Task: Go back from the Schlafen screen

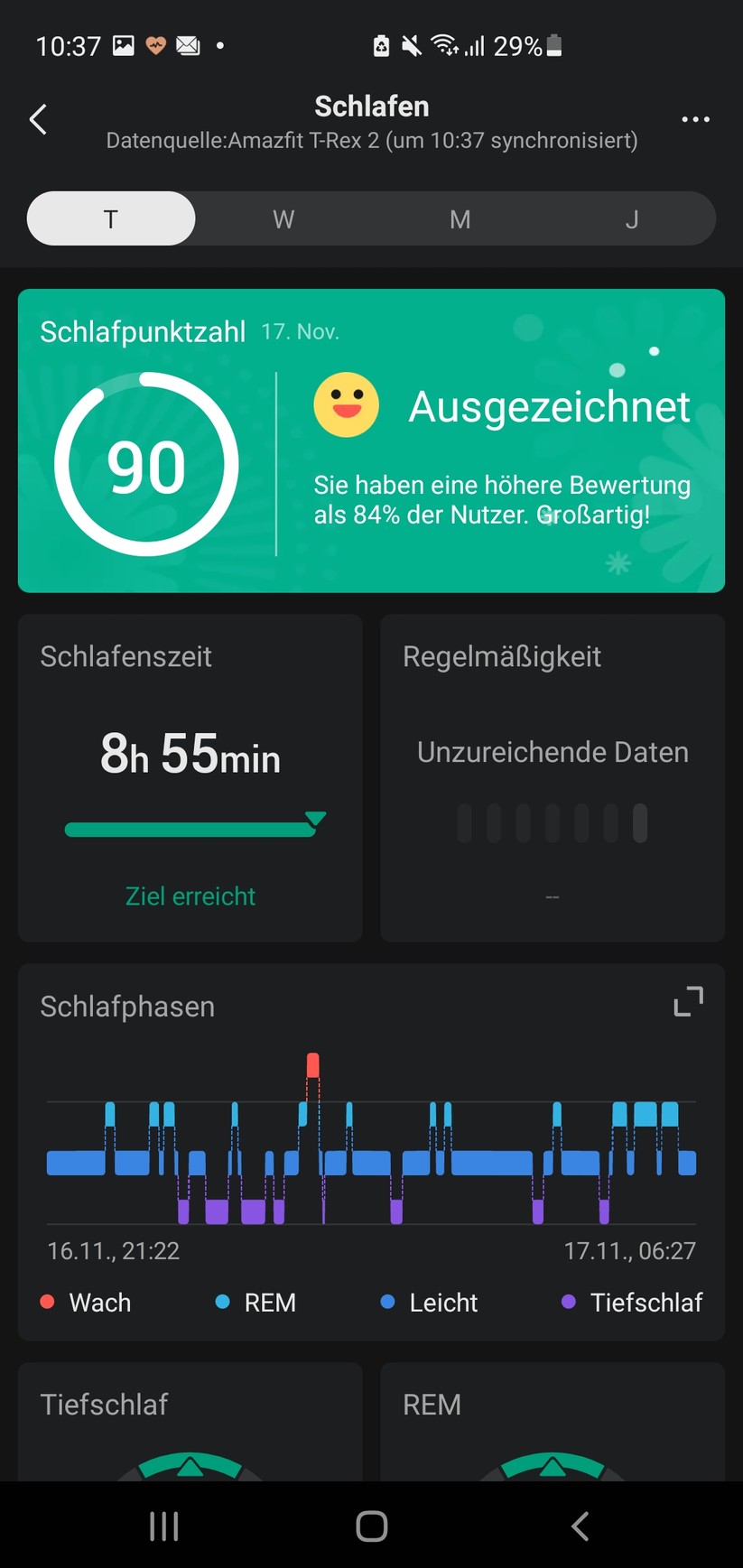Action: (38, 119)
